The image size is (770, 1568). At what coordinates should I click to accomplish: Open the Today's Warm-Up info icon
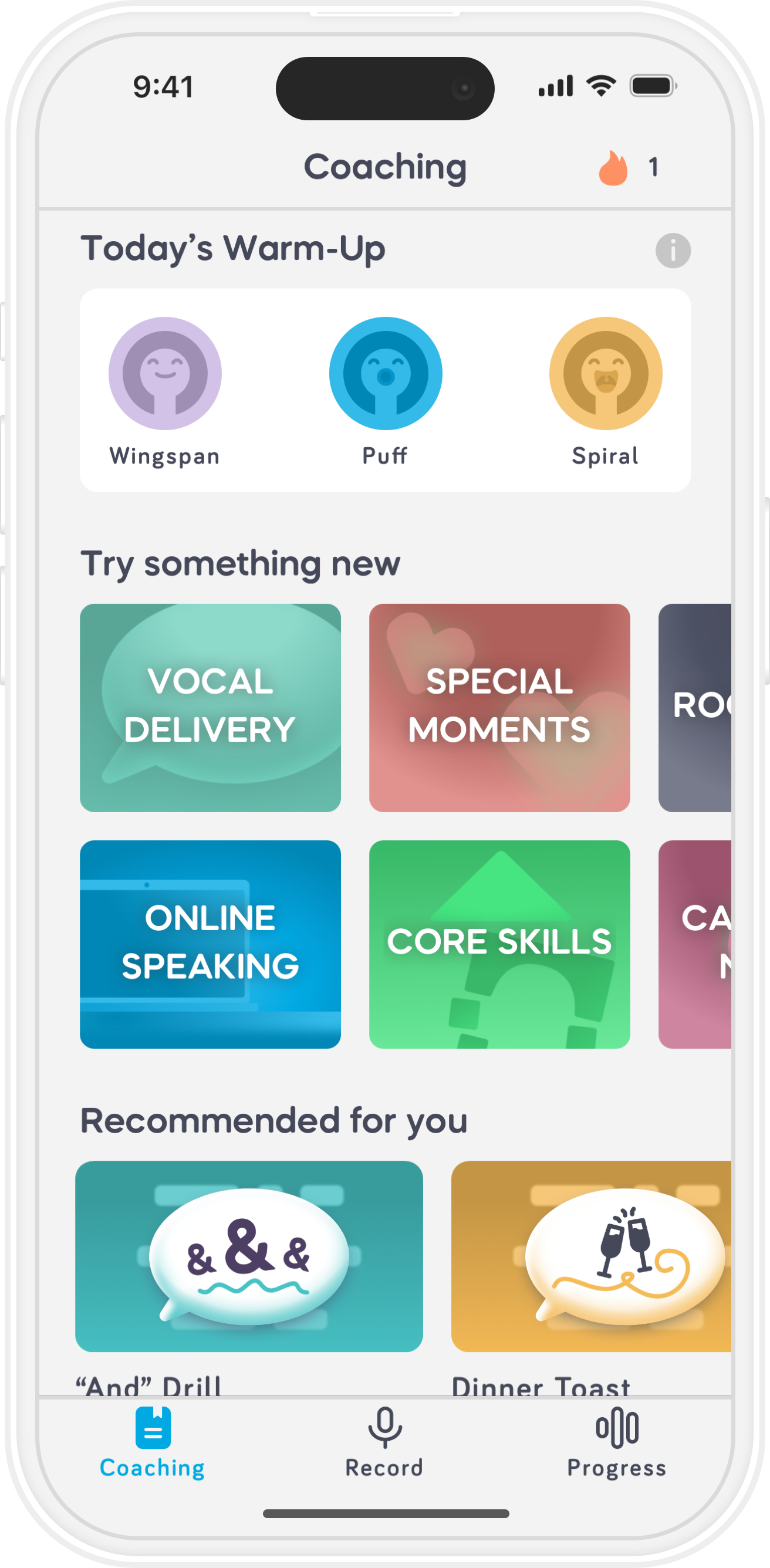pos(673,250)
